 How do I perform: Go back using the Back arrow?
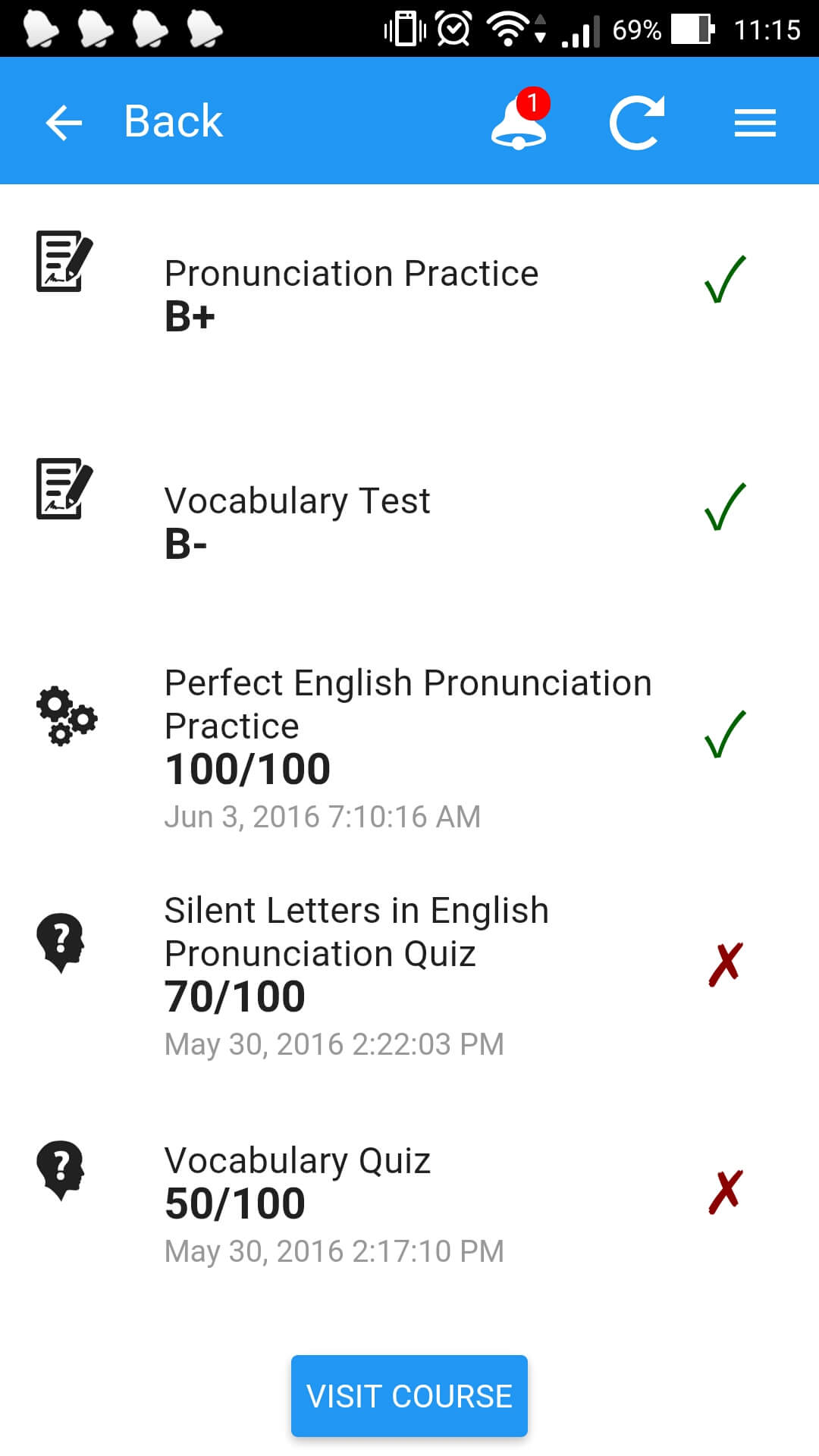pyautogui.click(x=64, y=122)
